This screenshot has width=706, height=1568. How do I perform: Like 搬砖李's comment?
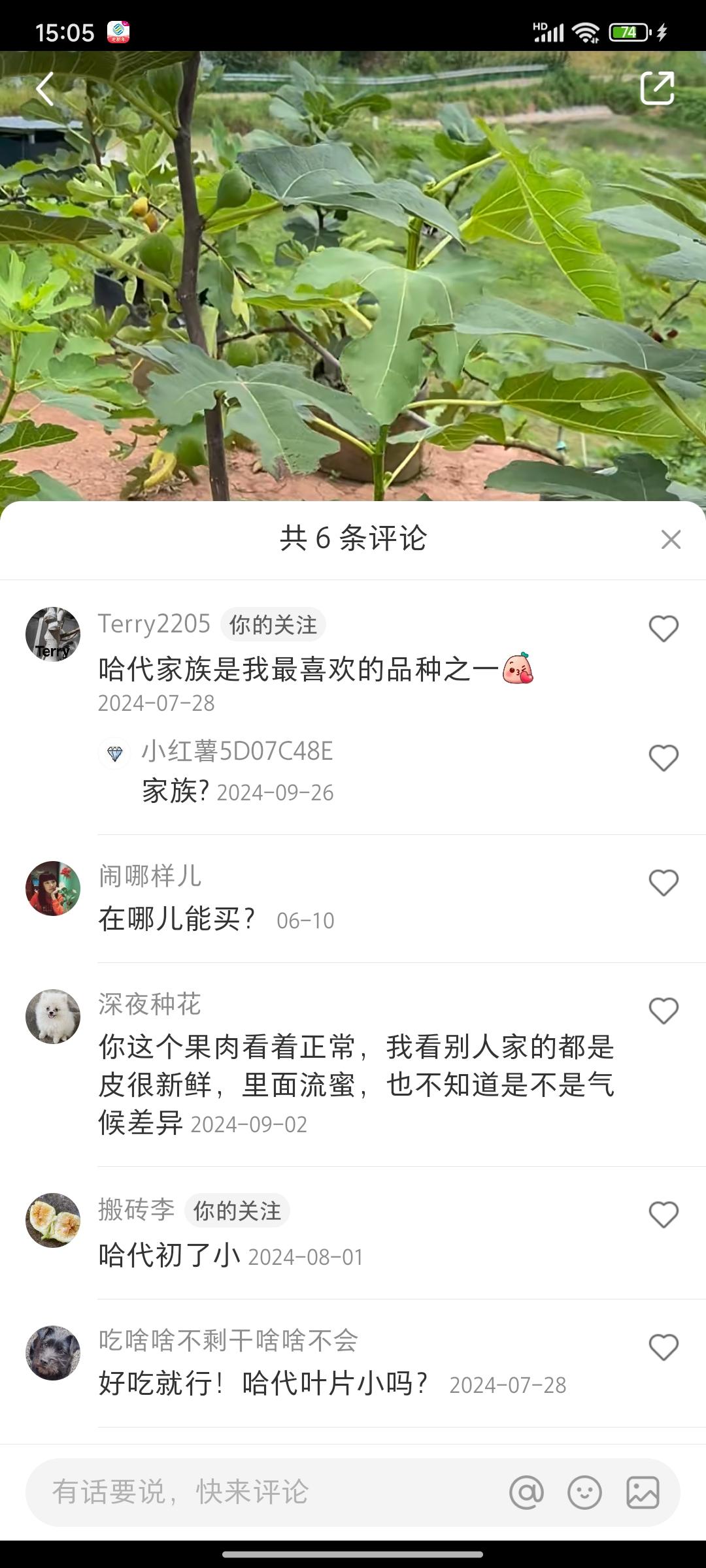pos(663,1215)
